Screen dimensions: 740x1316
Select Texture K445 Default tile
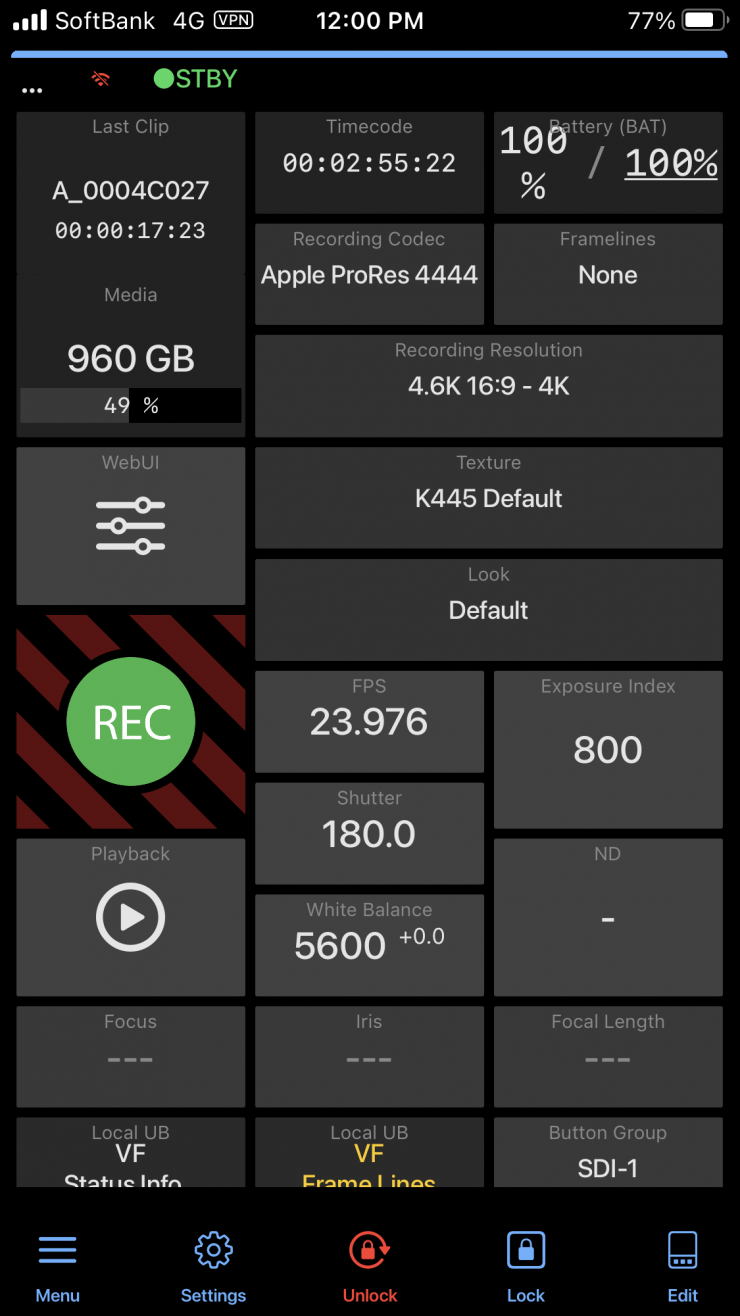[x=488, y=498]
